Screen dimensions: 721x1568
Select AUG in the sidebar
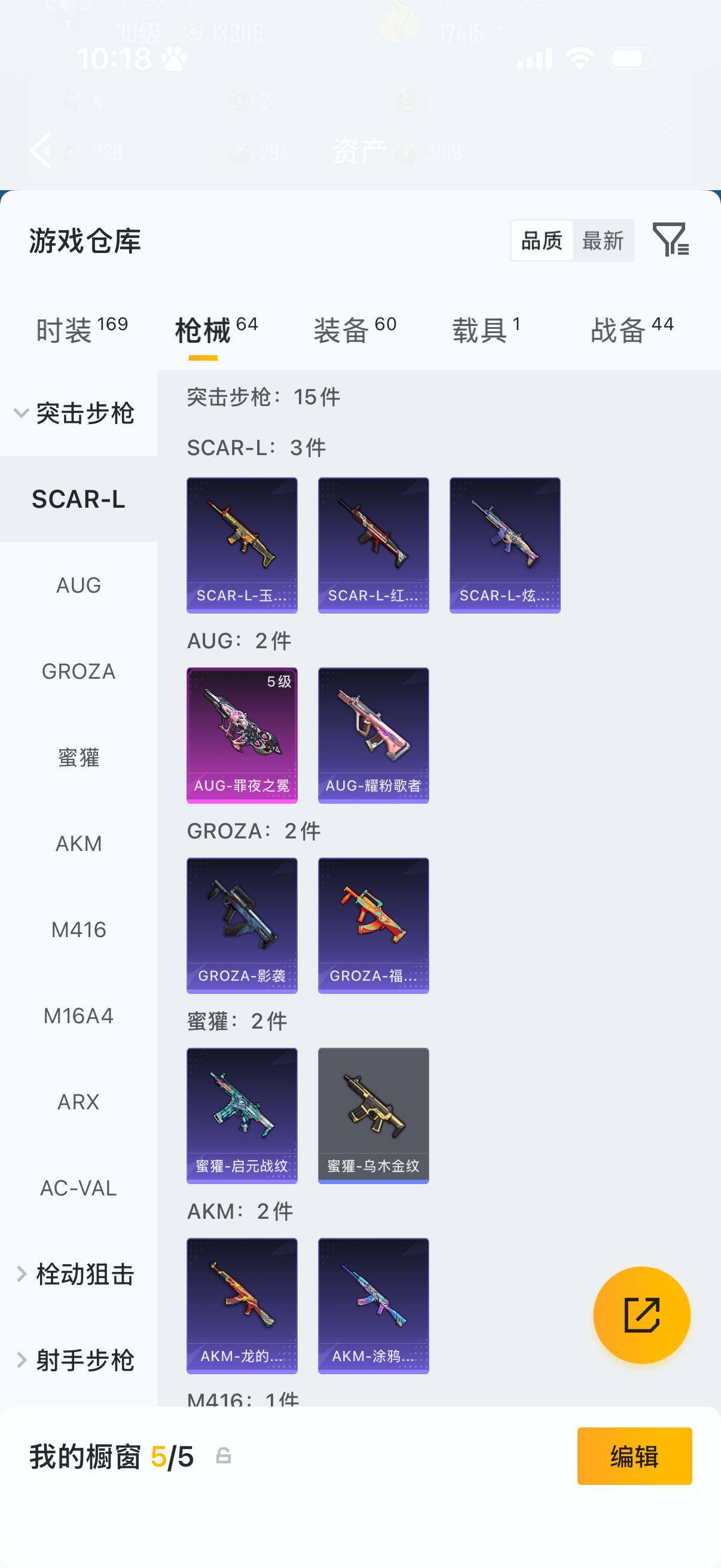78,585
